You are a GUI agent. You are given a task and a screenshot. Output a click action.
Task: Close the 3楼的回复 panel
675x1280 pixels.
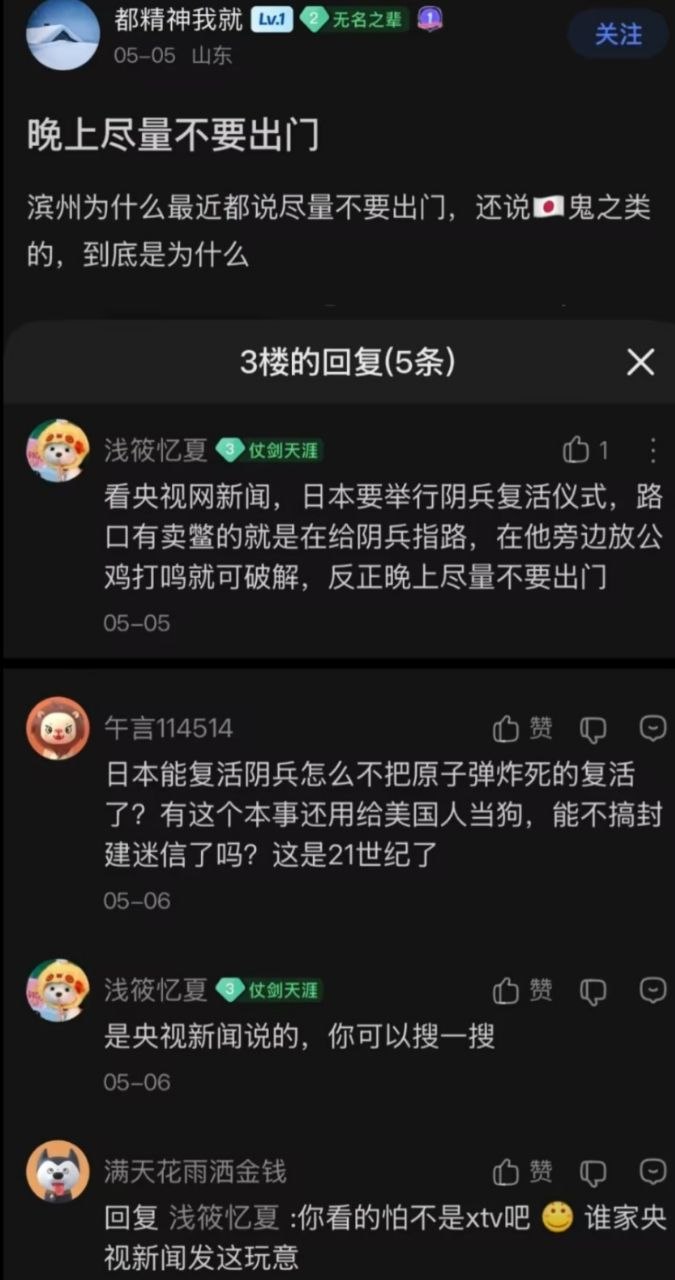coord(640,362)
